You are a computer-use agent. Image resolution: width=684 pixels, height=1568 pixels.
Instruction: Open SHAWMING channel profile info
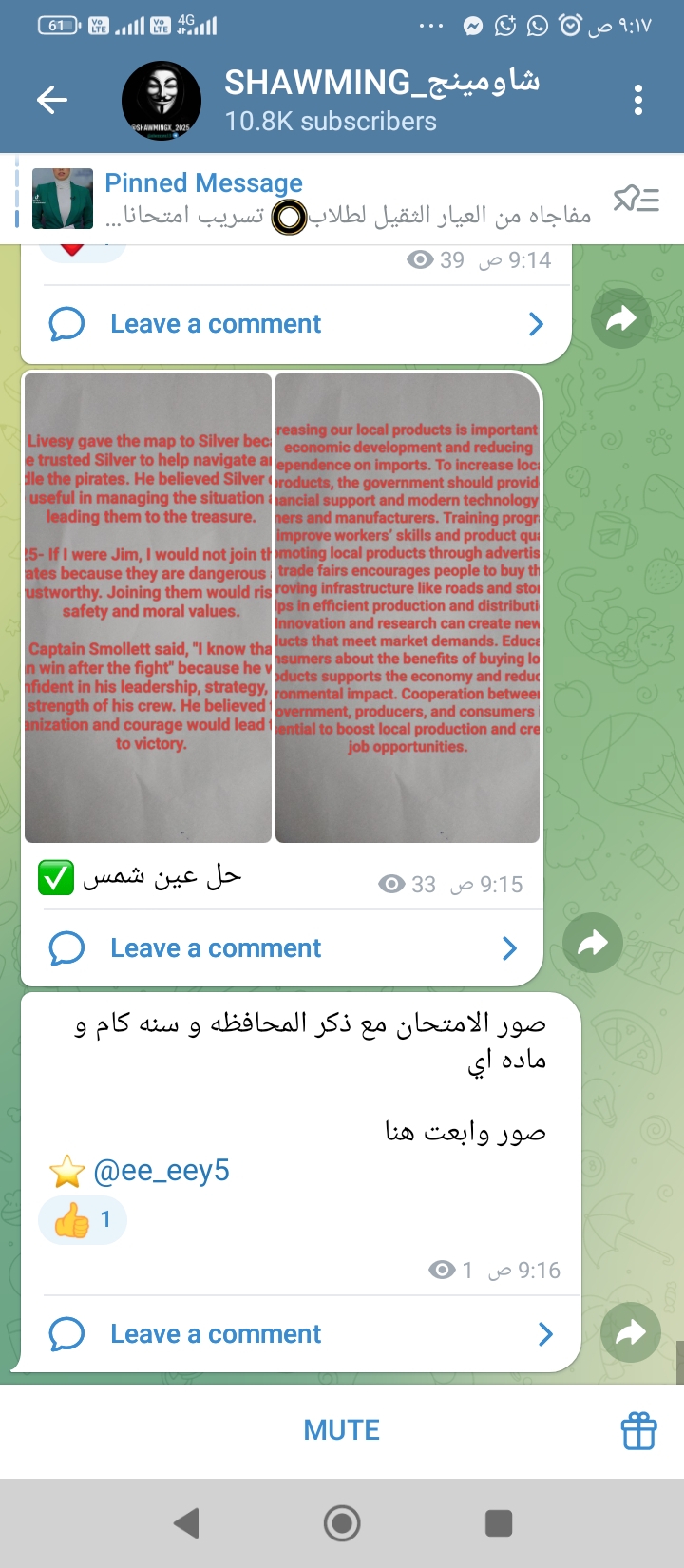(332, 100)
